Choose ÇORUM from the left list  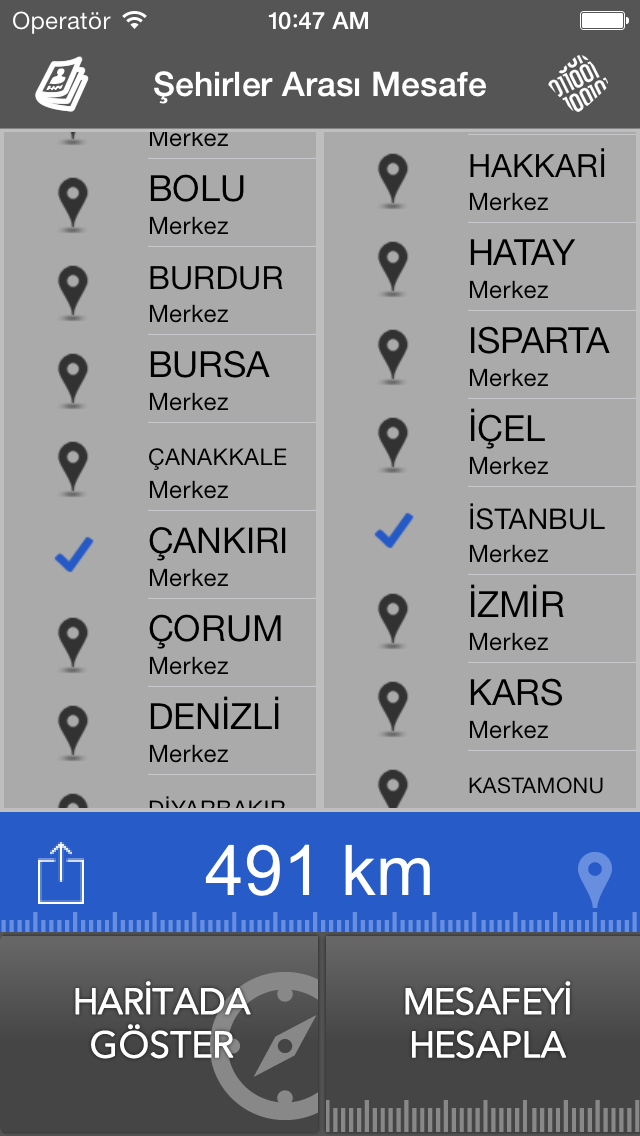tap(160, 643)
